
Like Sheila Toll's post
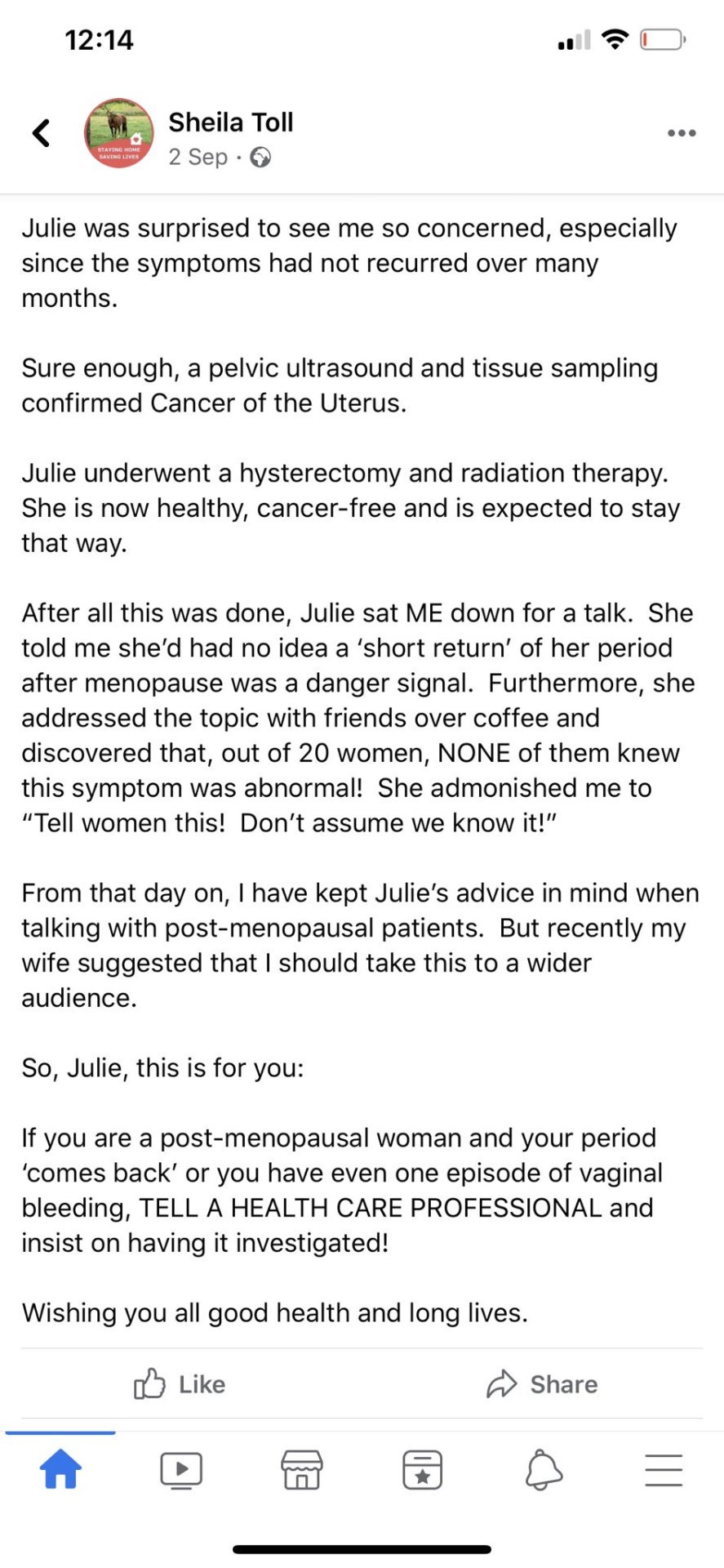click(x=180, y=1383)
